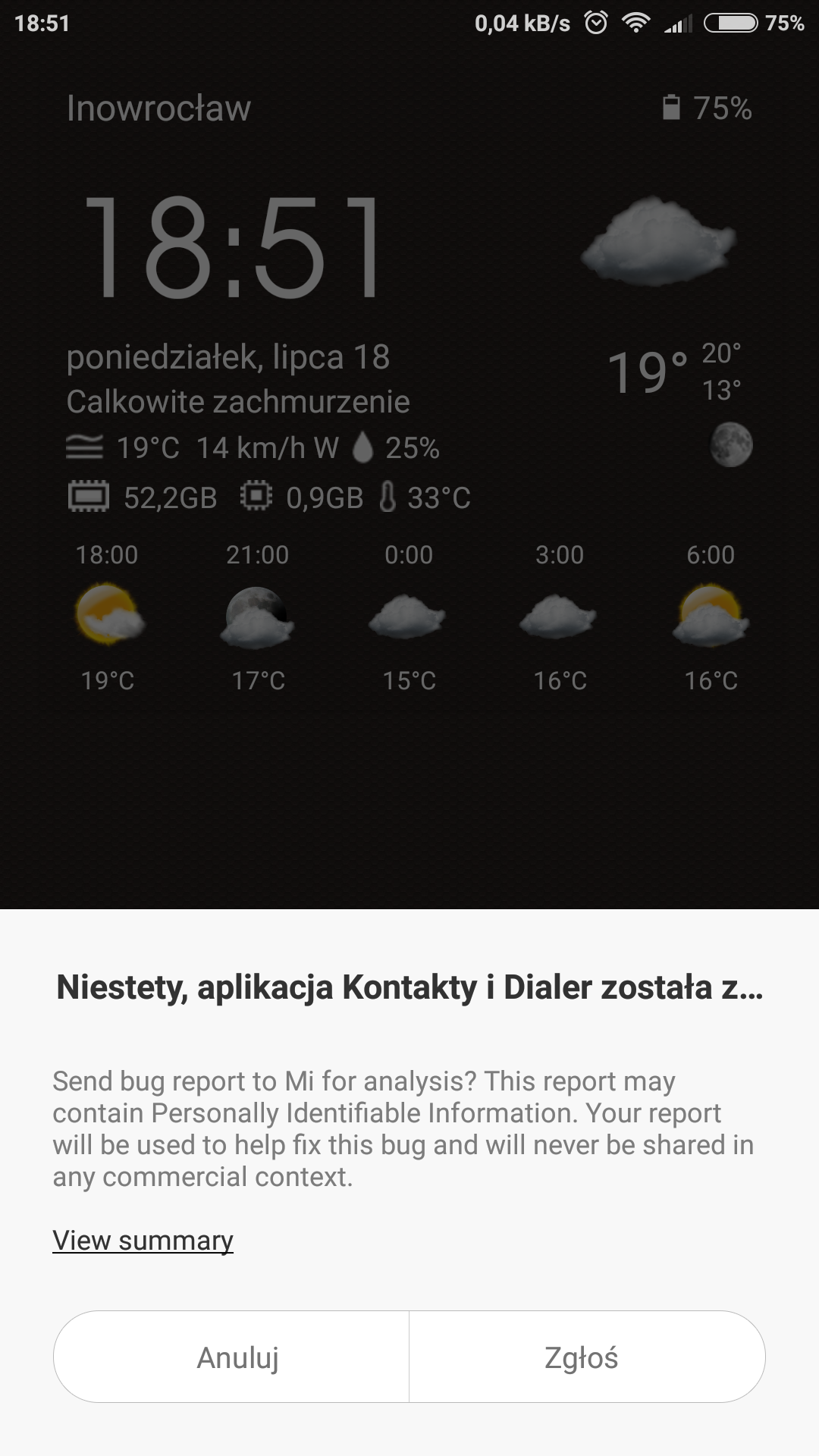Open the View summary link

click(143, 1241)
